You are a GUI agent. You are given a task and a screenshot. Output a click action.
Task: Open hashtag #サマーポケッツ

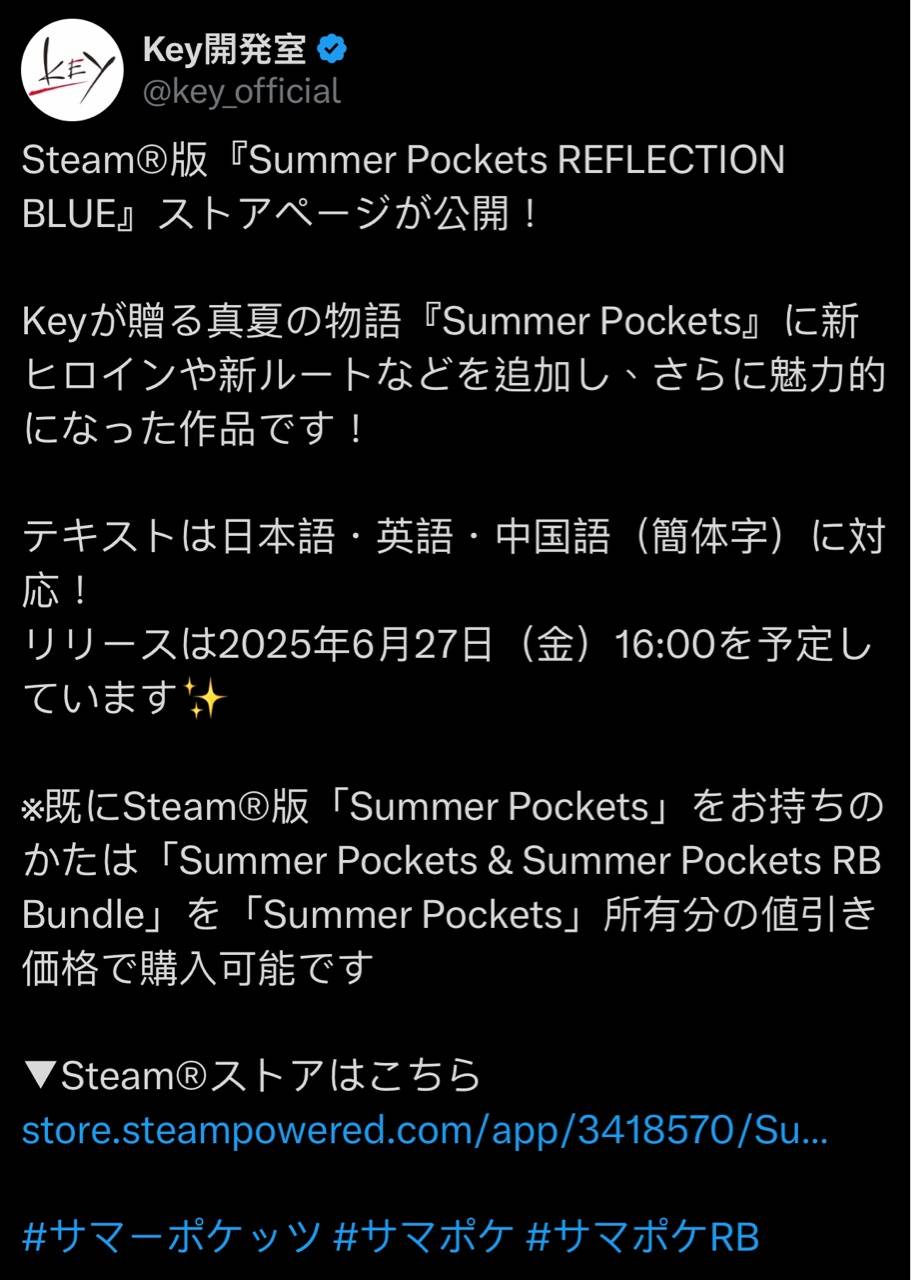171,1236
